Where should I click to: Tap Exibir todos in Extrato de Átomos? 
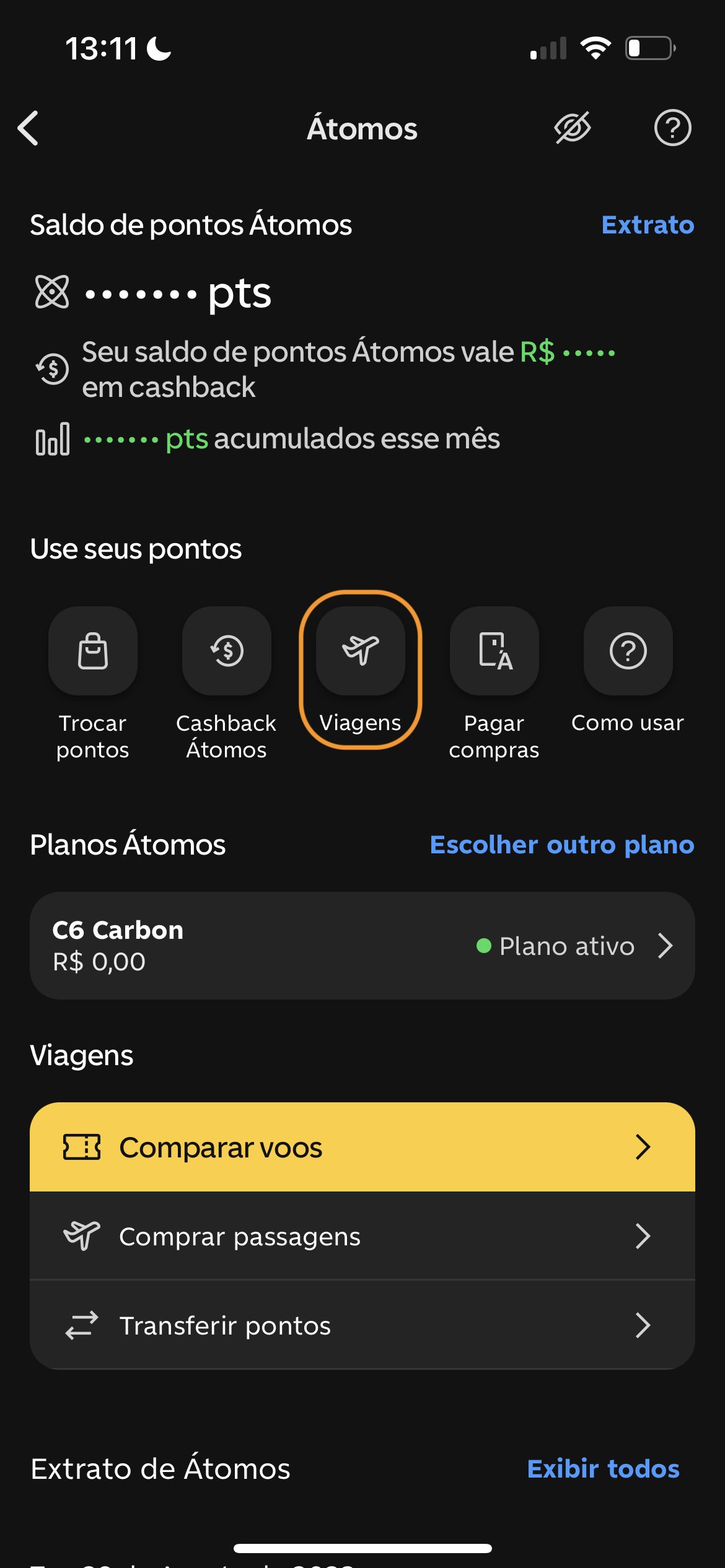coord(604,1469)
